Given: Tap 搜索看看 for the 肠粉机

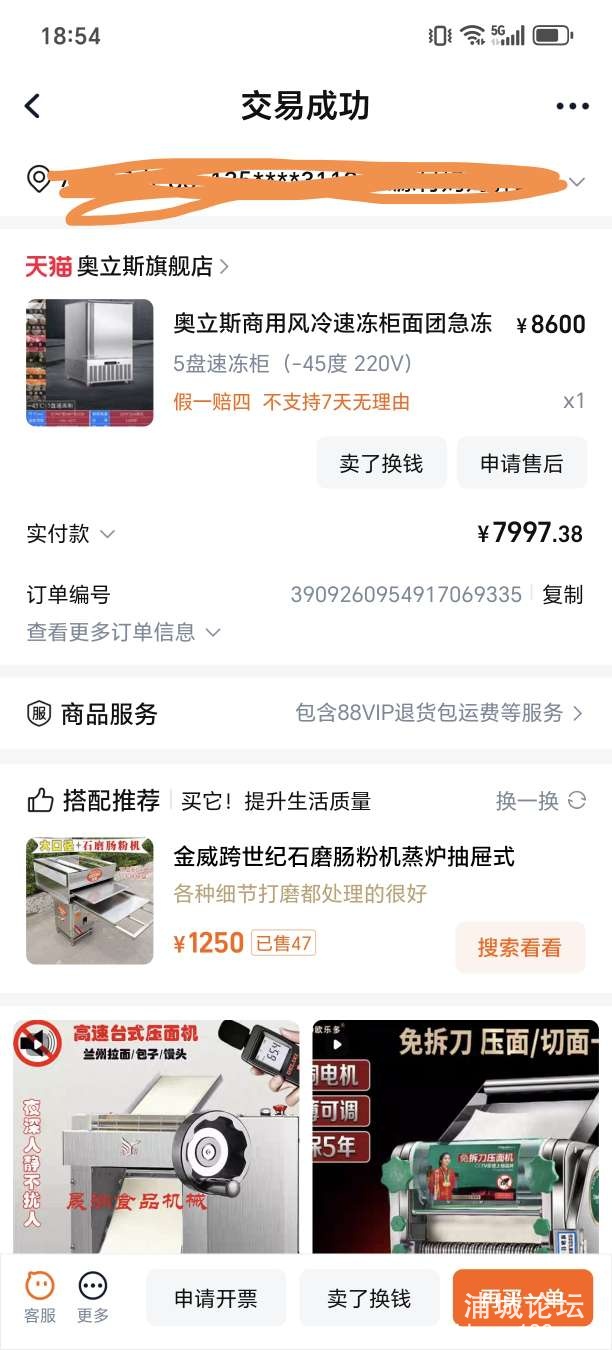Looking at the screenshot, I should tap(519, 947).
